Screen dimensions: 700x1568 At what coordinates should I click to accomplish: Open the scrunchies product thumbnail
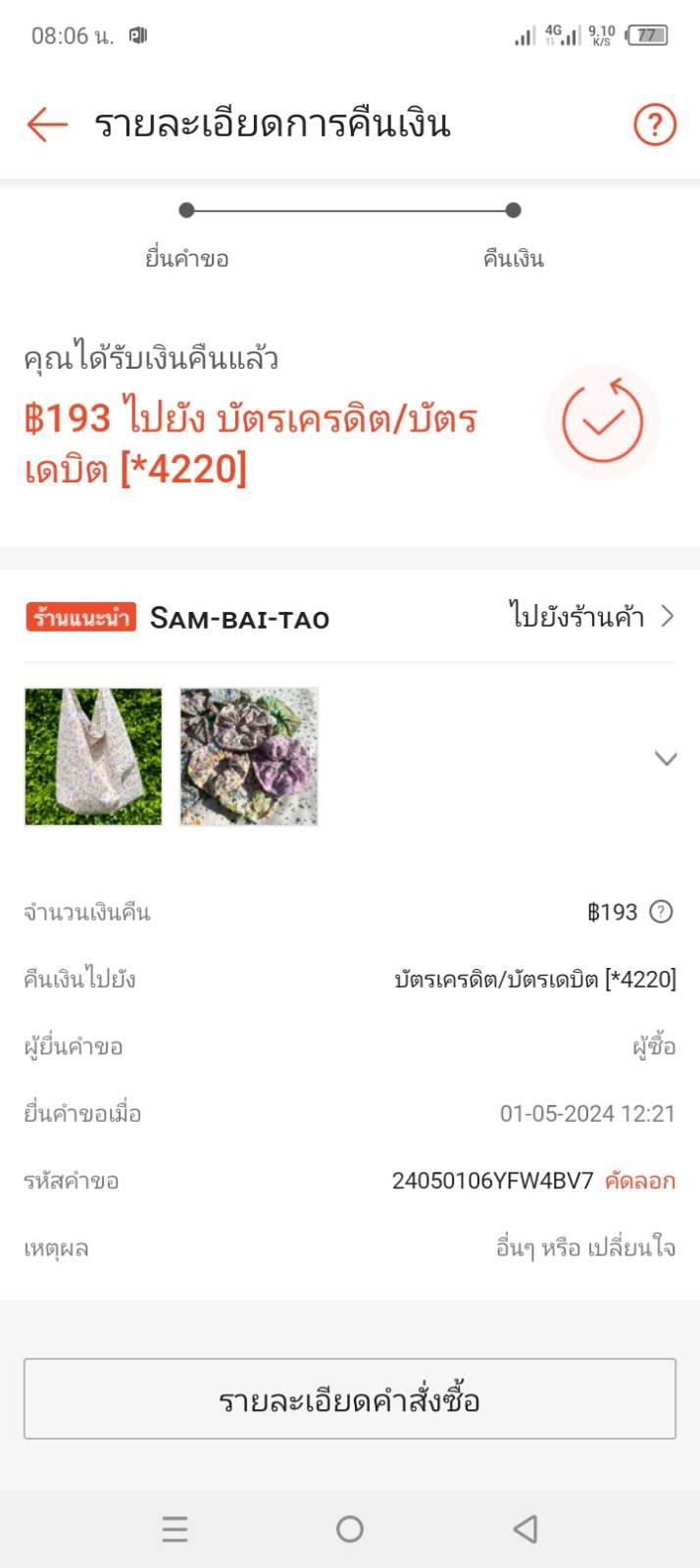point(249,756)
